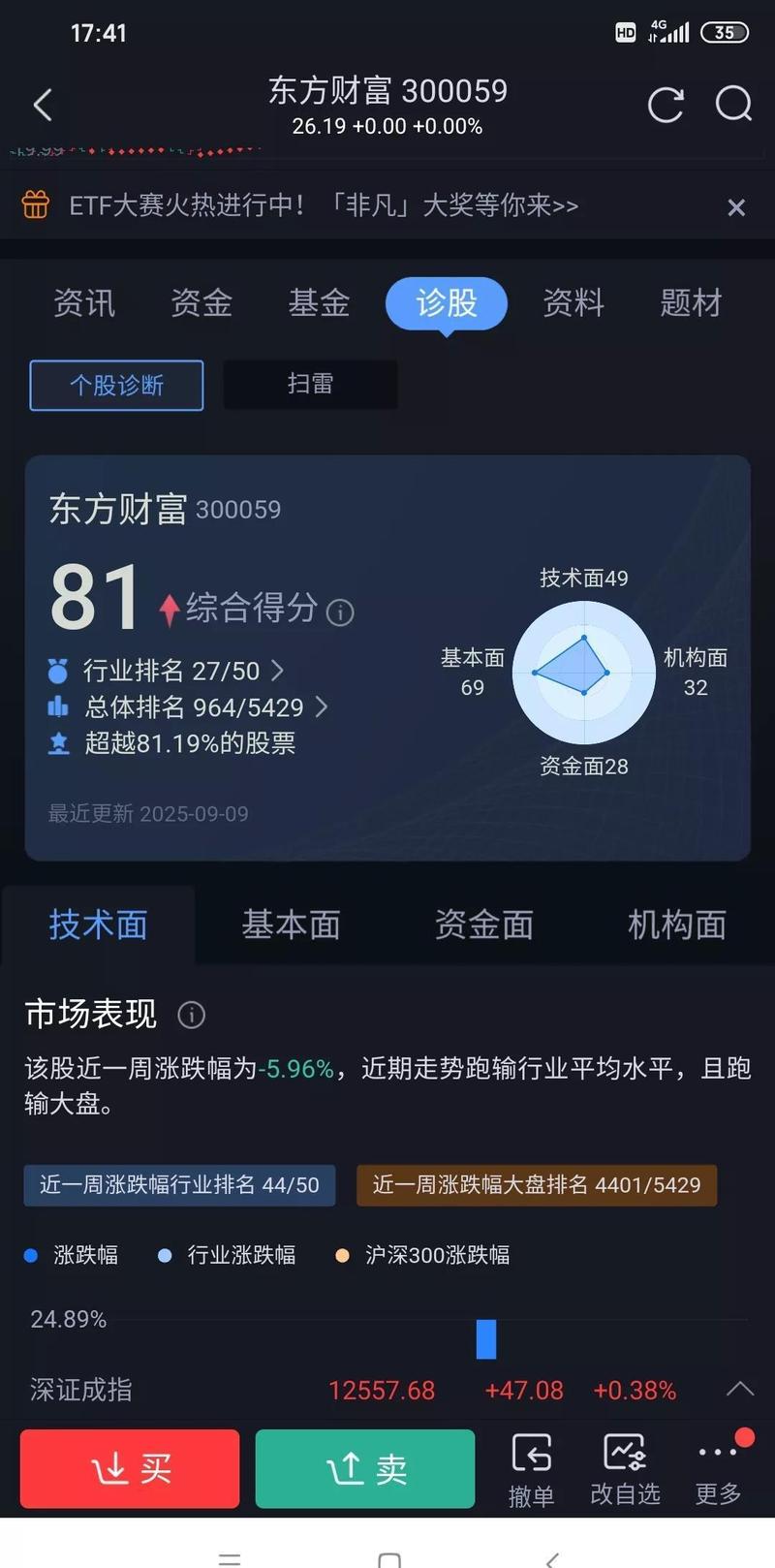Tap the blue 涨跌幅 legend color dot
Image resolution: width=775 pixels, height=1568 pixels.
click(x=29, y=1255)
